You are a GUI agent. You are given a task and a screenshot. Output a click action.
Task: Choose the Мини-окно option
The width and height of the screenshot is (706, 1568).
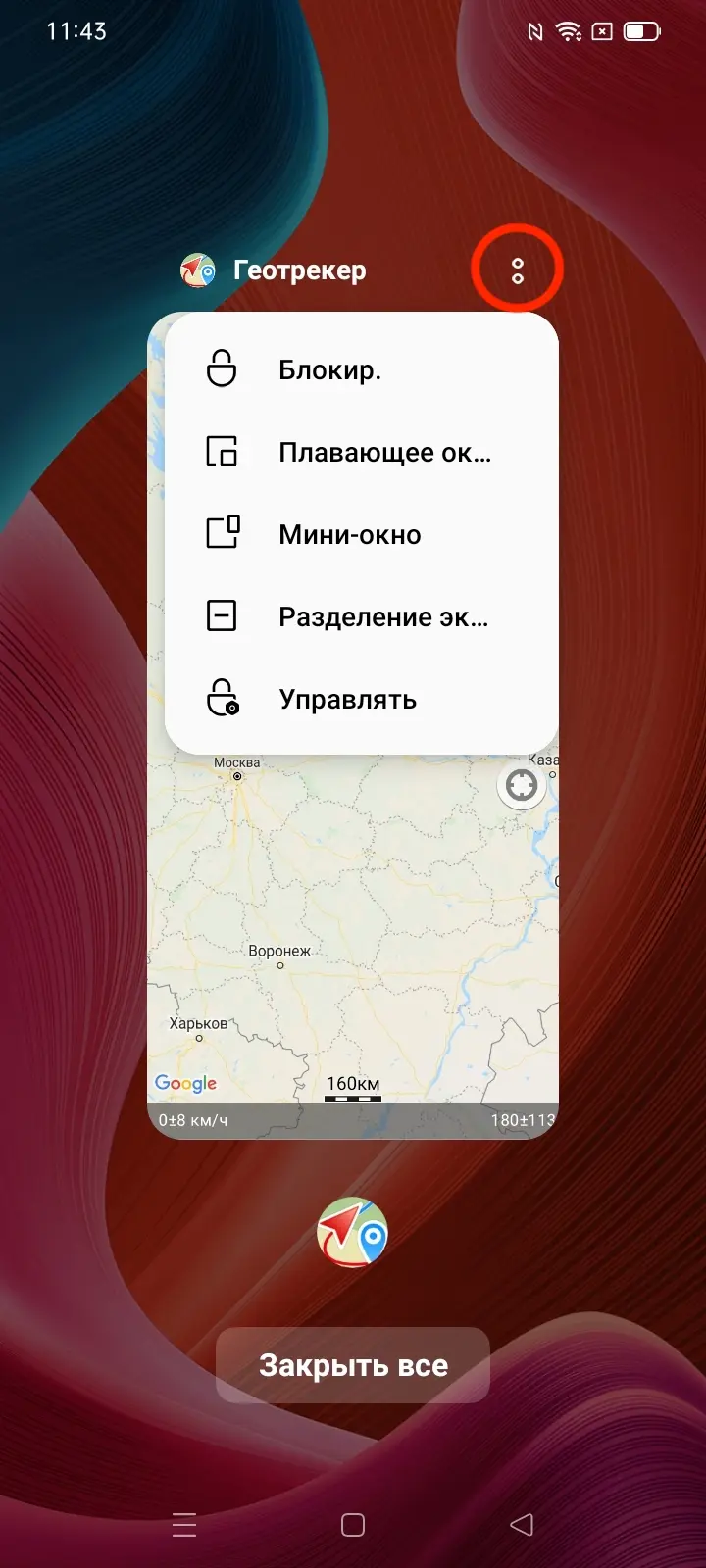(349, 534)
